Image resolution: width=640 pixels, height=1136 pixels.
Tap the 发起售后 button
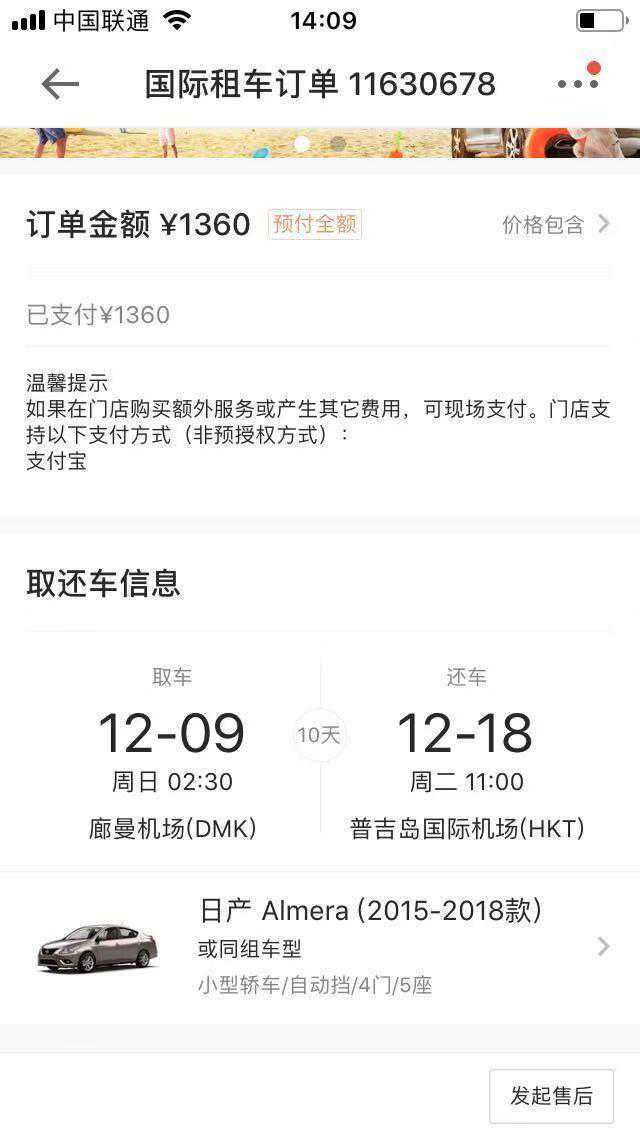[551, 1095]
